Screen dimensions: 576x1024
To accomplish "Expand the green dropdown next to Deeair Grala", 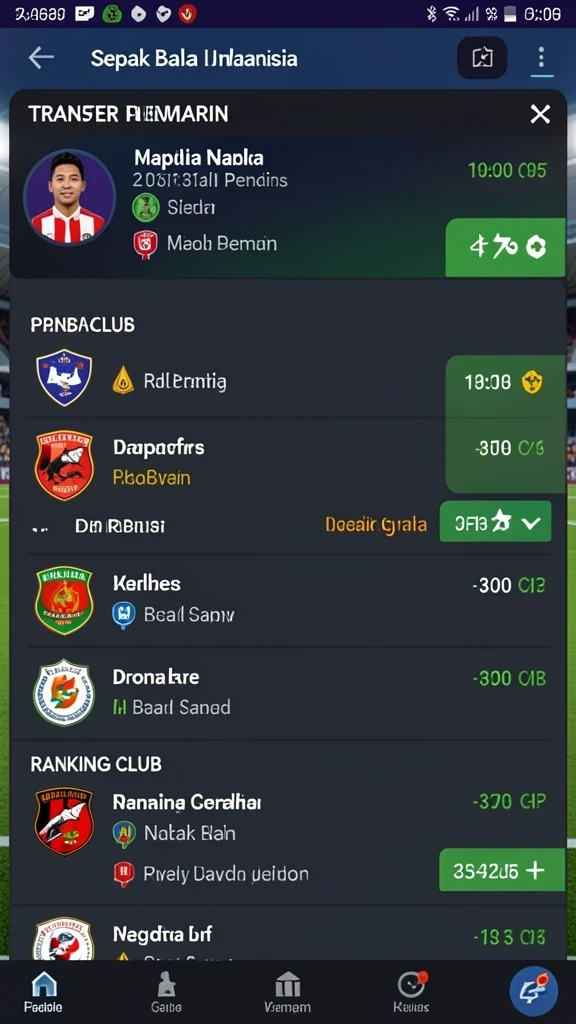I will click(495, 522).
